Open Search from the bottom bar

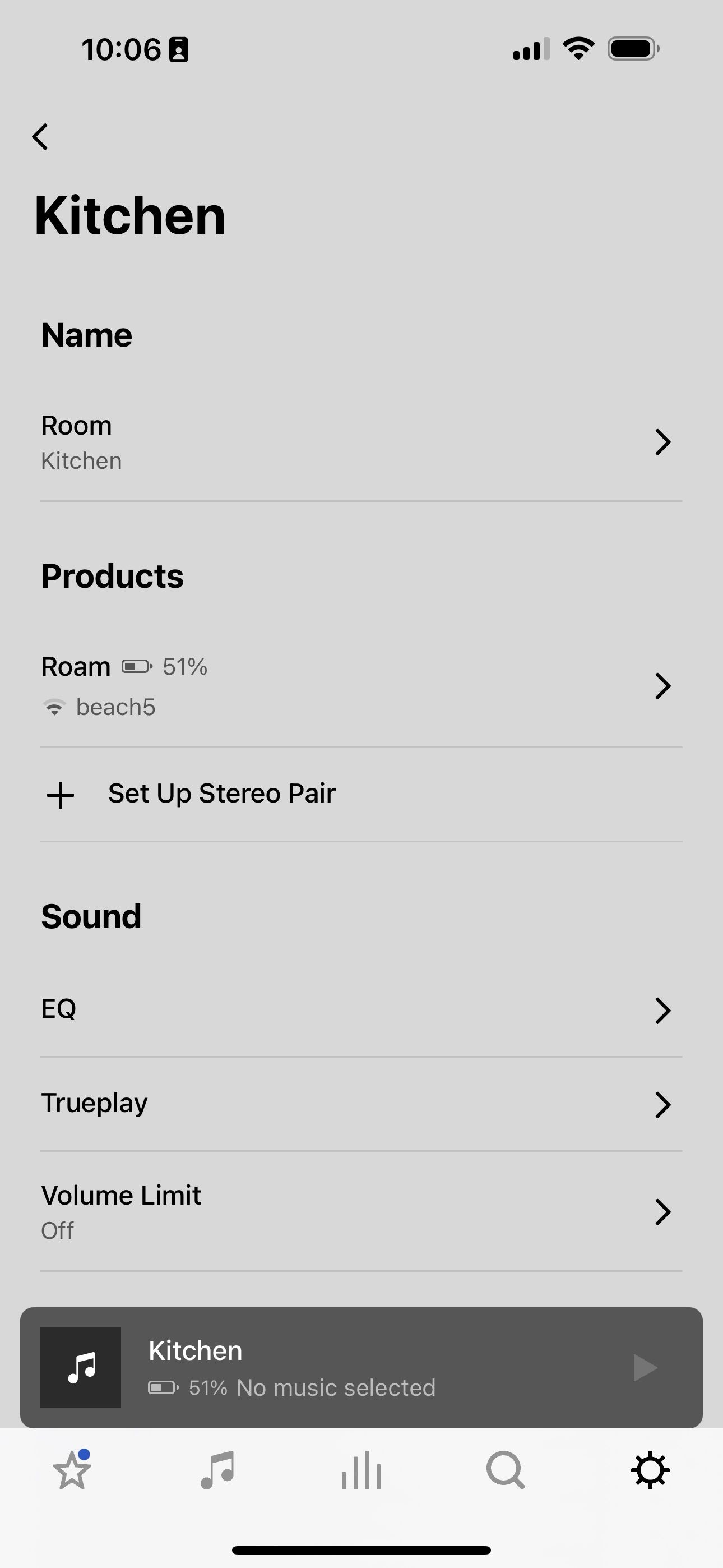click(x=505, y=1470)
